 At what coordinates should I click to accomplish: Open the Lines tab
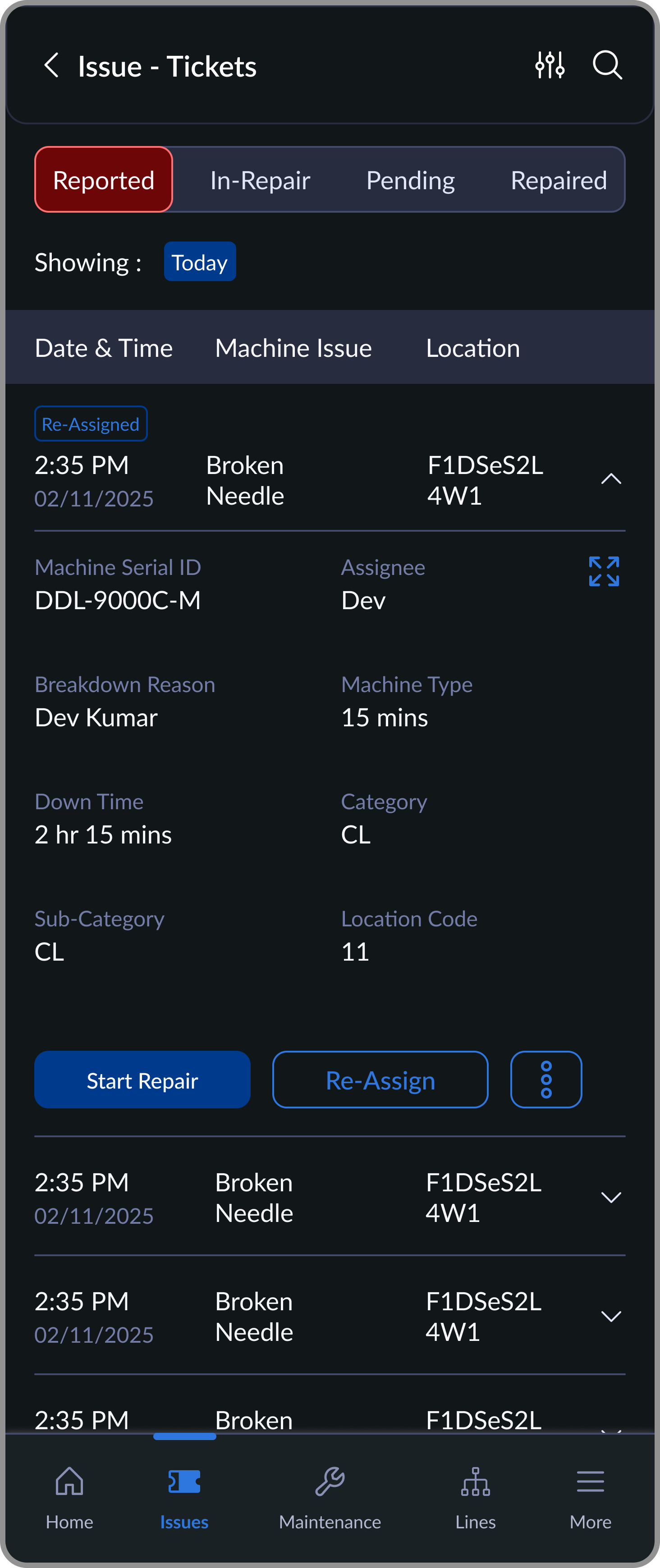click(476, 1495)
